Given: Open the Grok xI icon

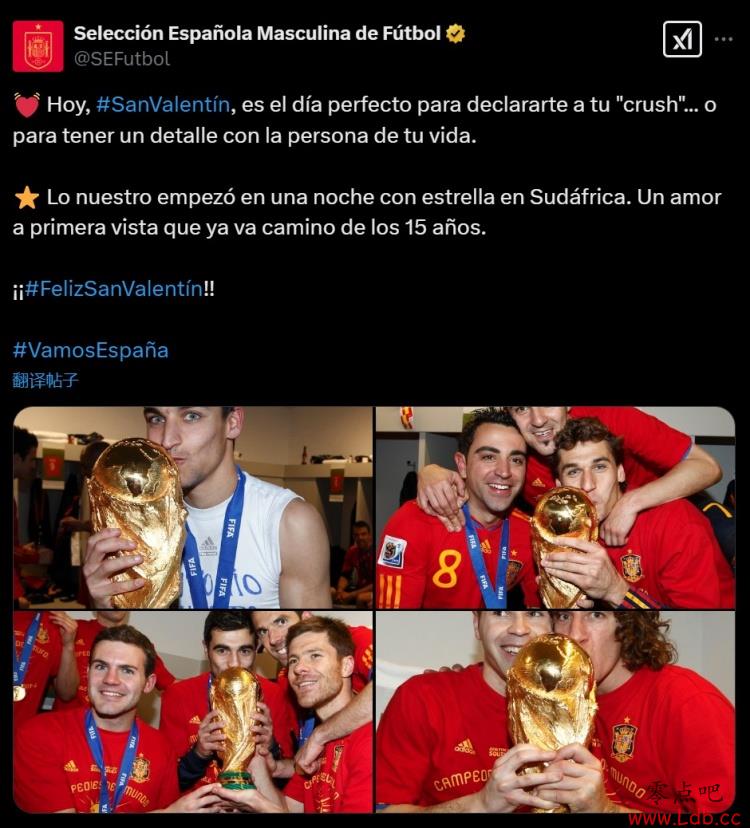Looking at the screenshot, I should 682,39.
